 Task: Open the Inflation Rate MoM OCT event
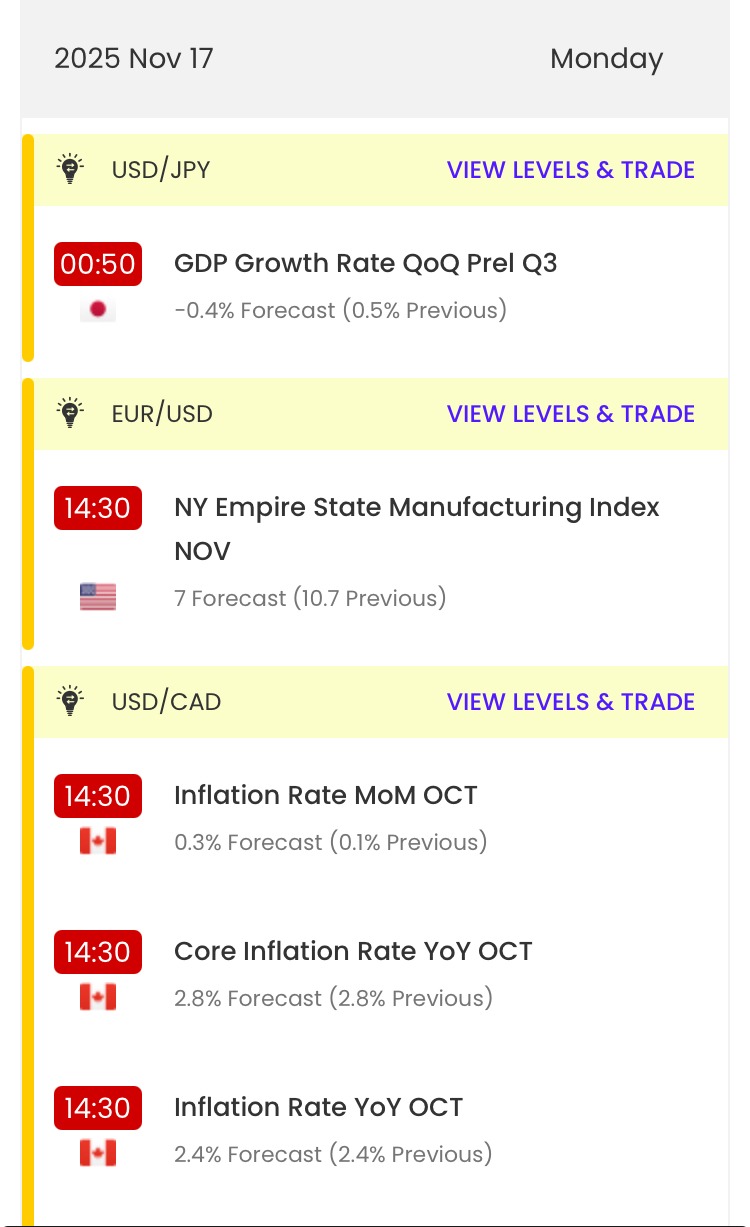pos(325,796)
